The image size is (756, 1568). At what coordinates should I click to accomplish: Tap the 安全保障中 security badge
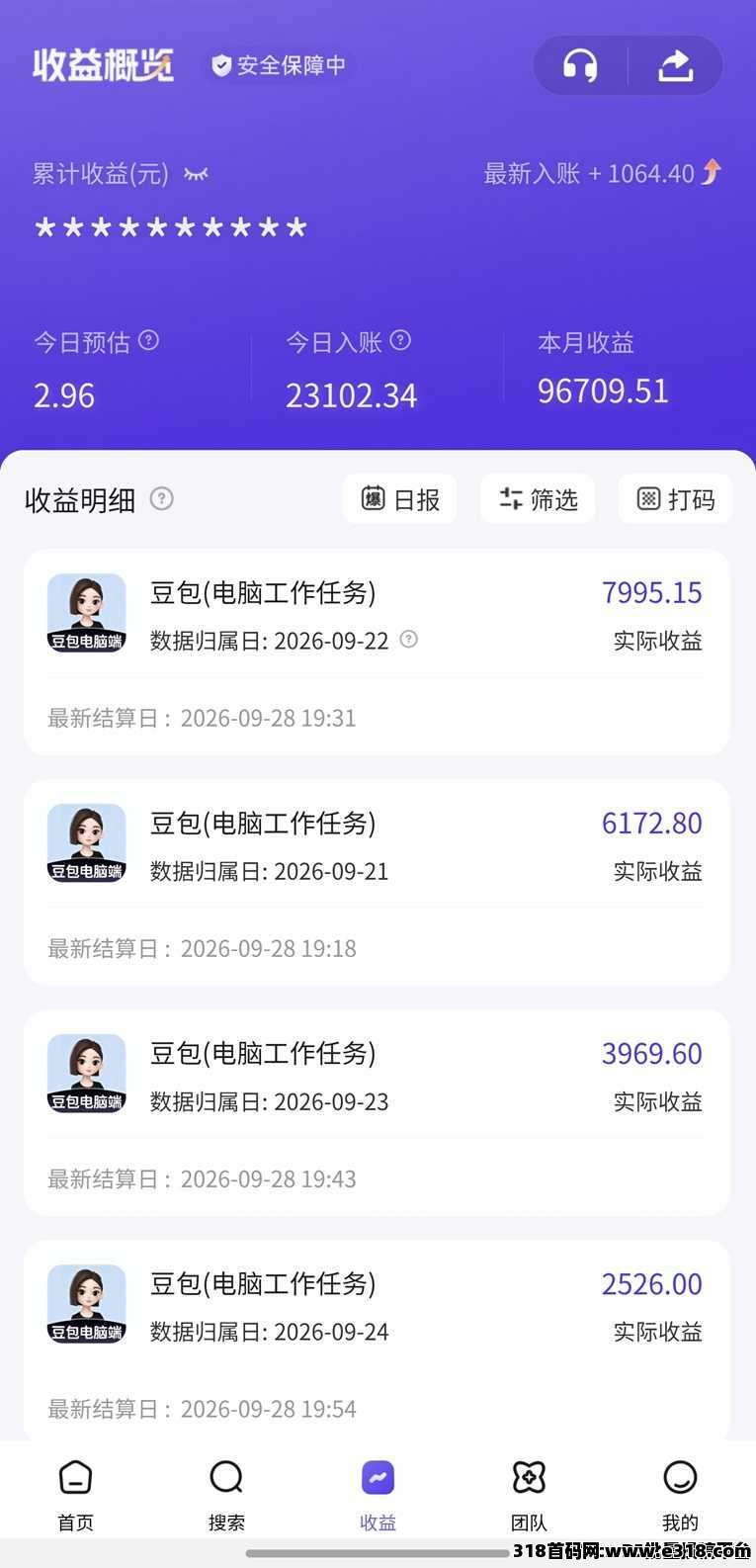tap(279, 65)
